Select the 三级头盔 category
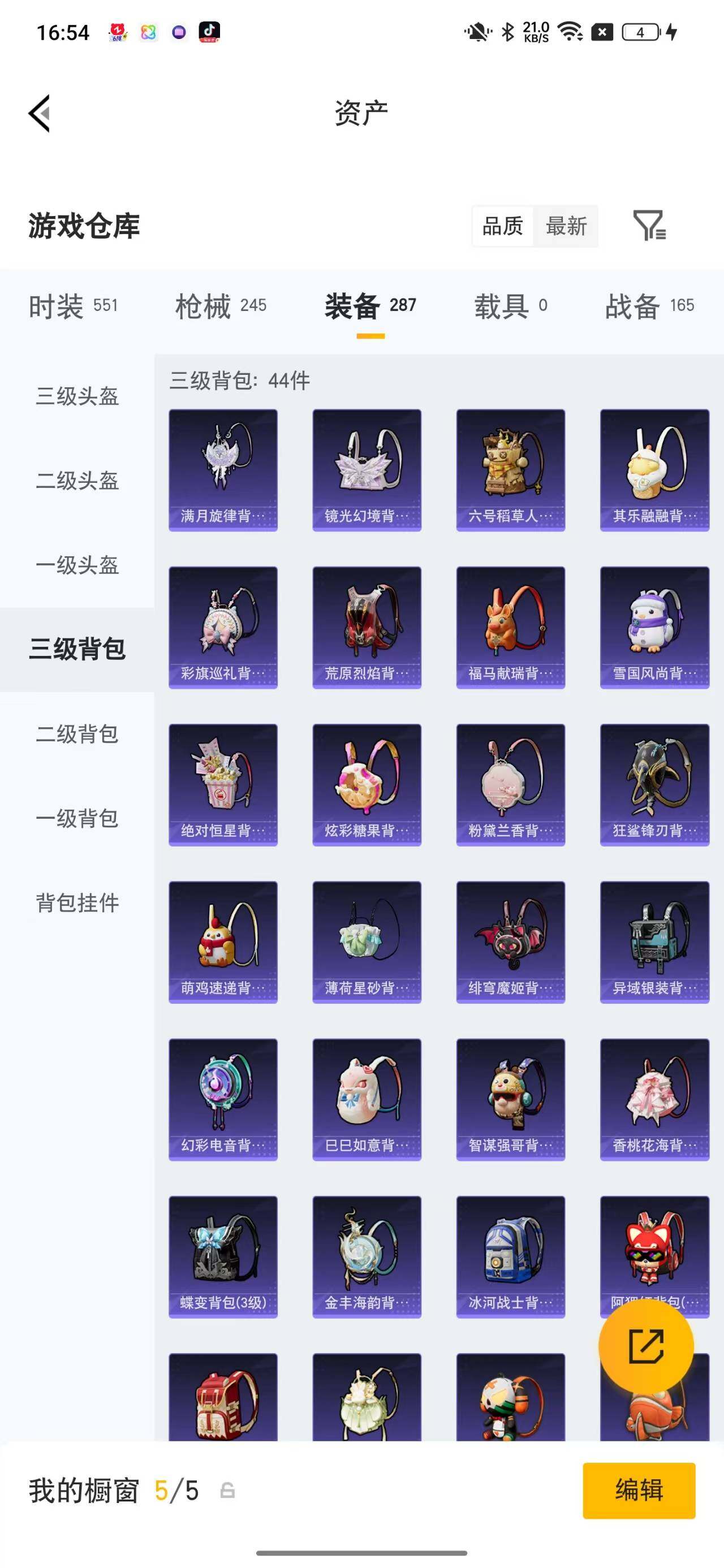The width and height of the screenshot is (724, 1568). coord(77,396)
